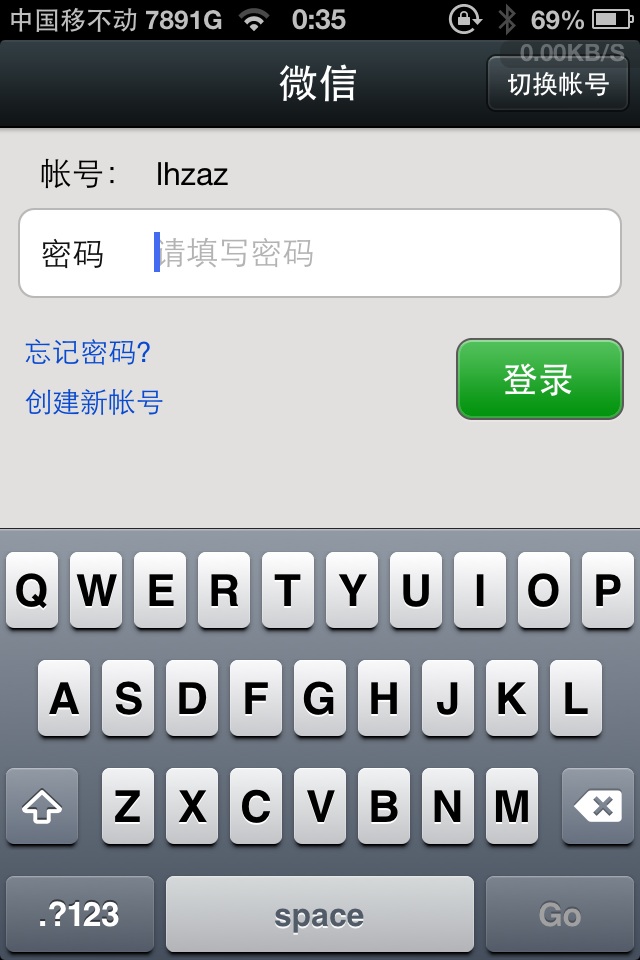Switch keyboard to .?123 symbols
The image size is (640, 960).
click(80, 914)
